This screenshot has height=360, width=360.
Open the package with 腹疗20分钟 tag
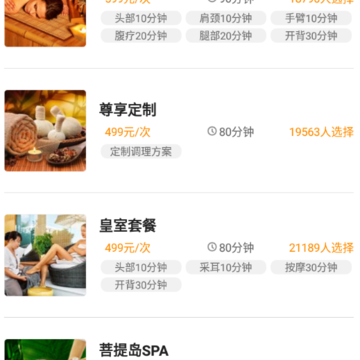[179, 34]
